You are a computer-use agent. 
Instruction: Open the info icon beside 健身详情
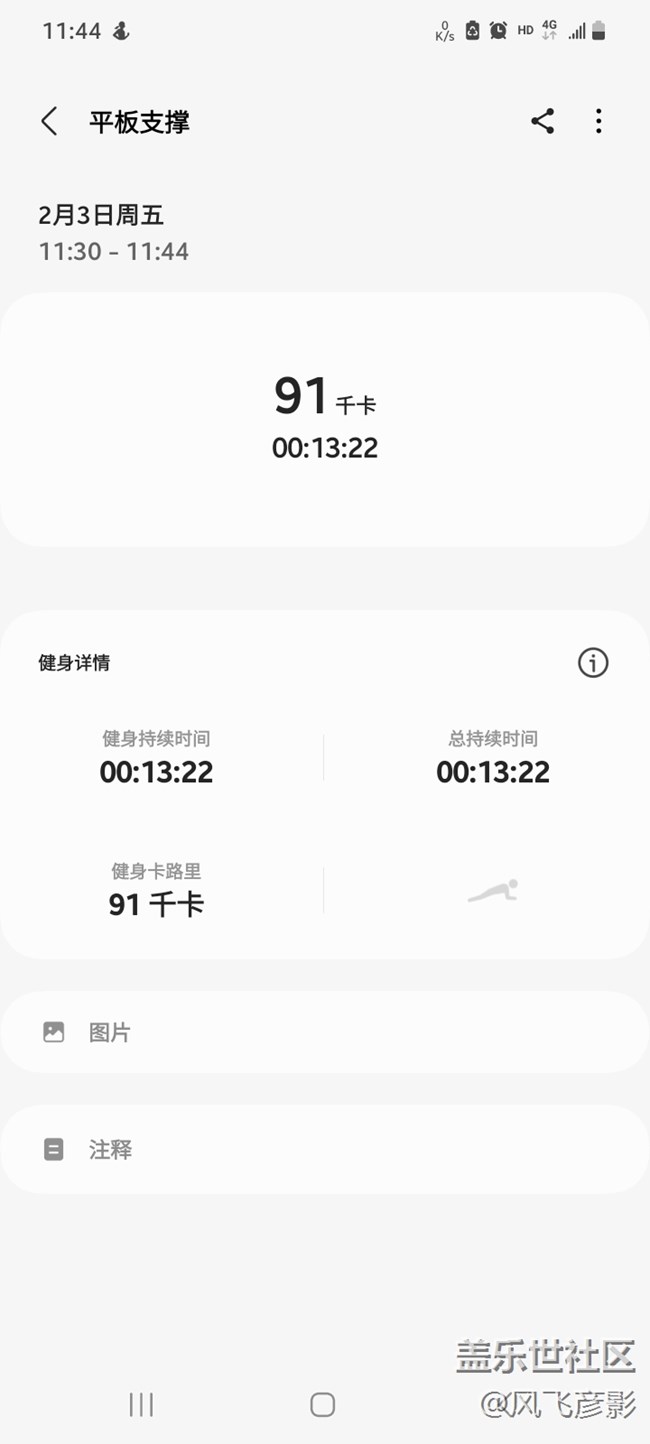pos(593,662)
